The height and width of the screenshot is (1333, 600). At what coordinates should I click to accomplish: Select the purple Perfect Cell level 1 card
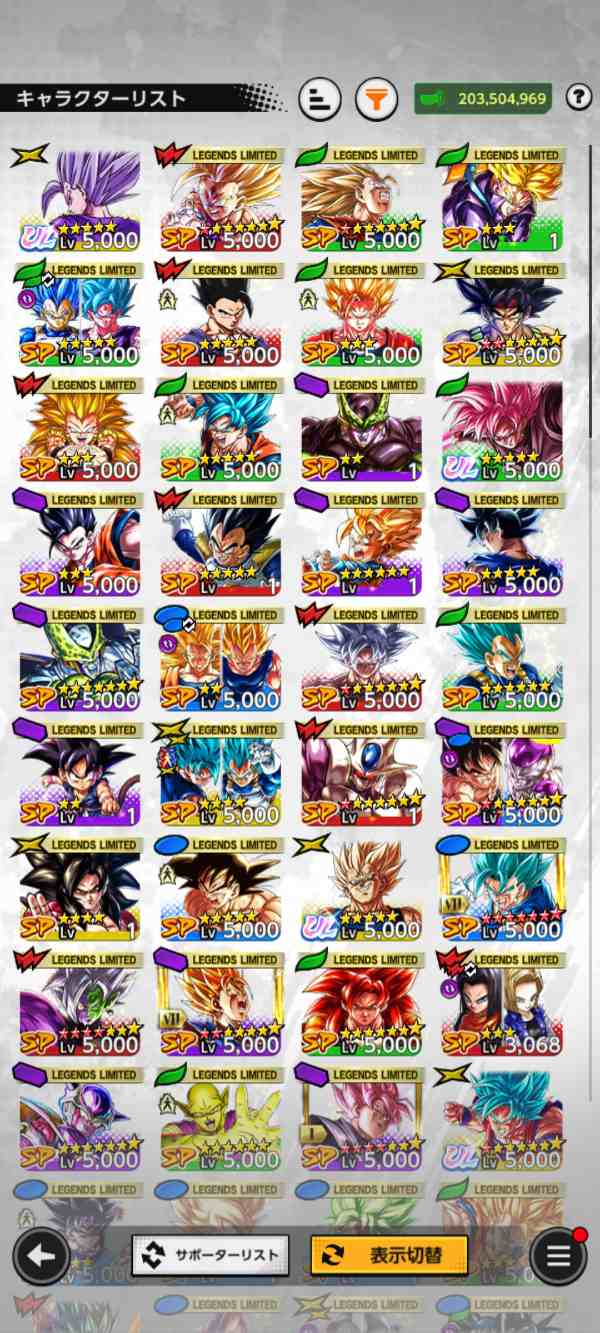point(361,430)
